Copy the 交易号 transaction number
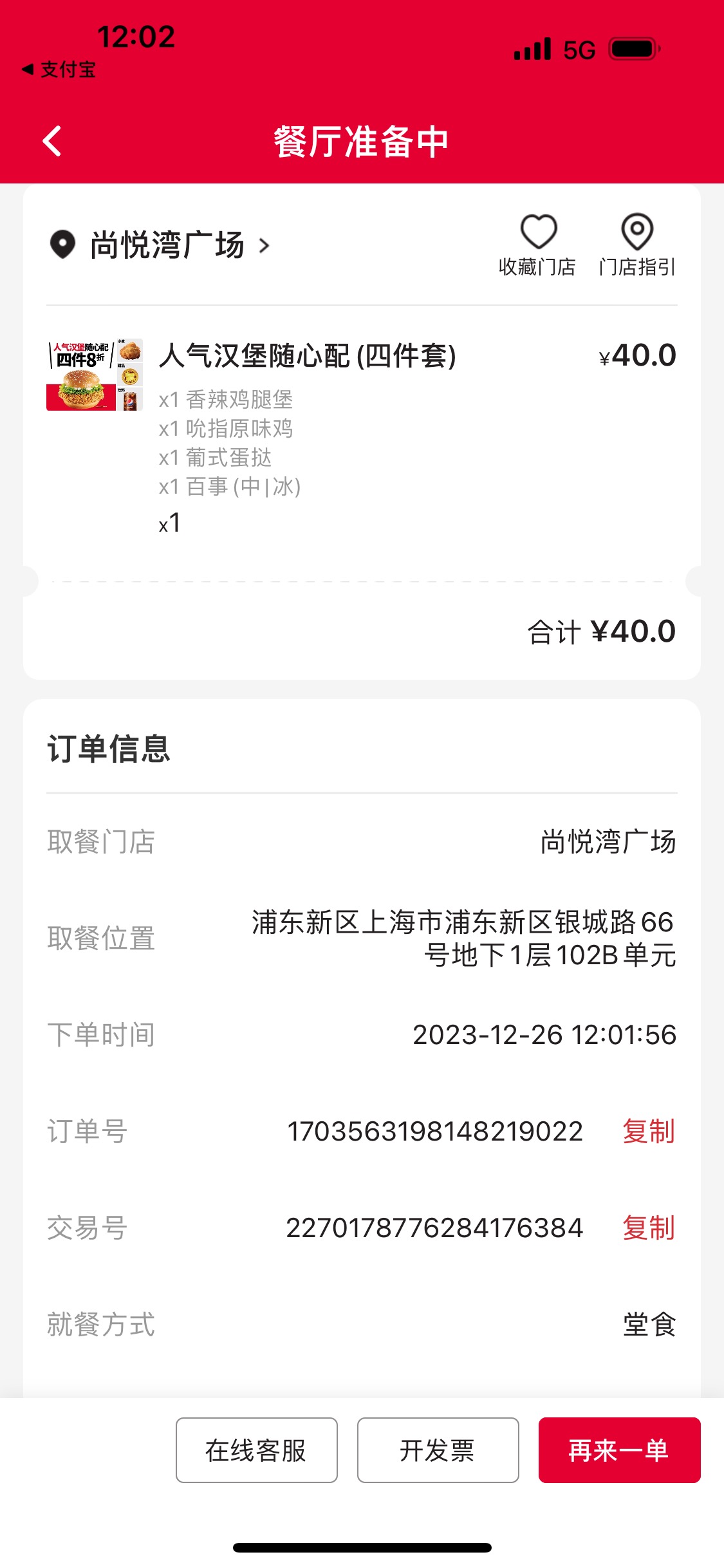The height and width of the screenshot is (1568, 724). coord(649,1227)
